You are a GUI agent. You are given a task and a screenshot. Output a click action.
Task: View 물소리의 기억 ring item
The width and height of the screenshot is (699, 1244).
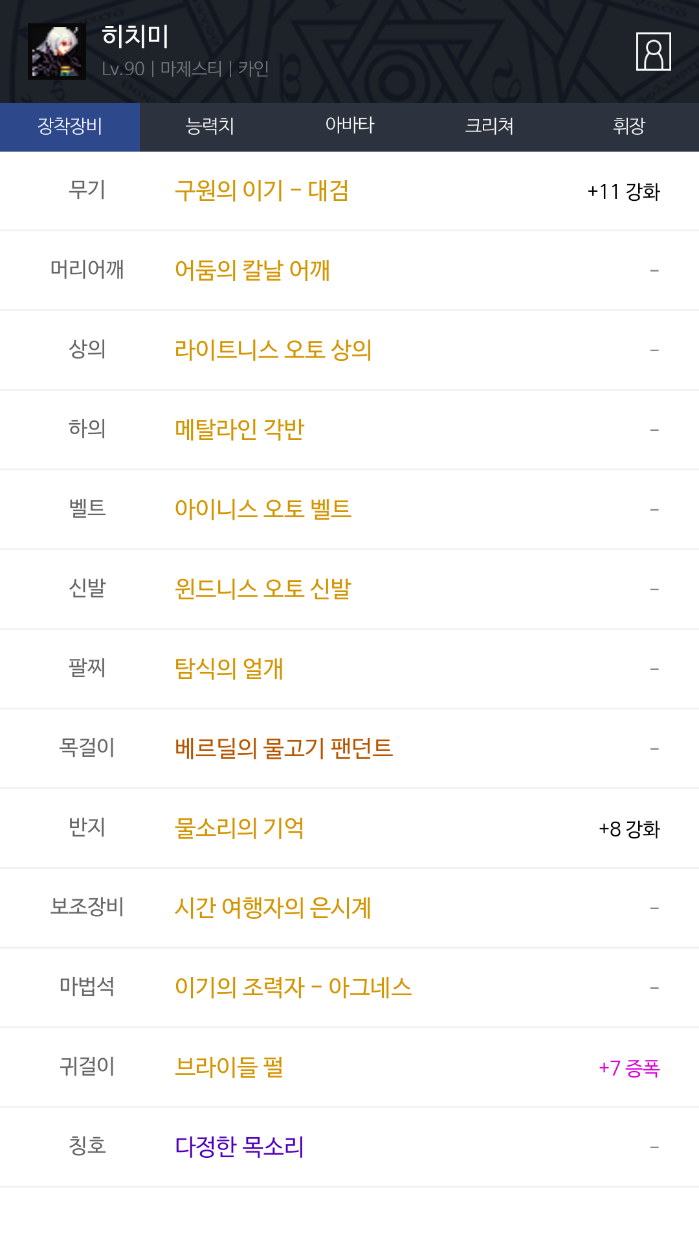(x=239, y=828)
